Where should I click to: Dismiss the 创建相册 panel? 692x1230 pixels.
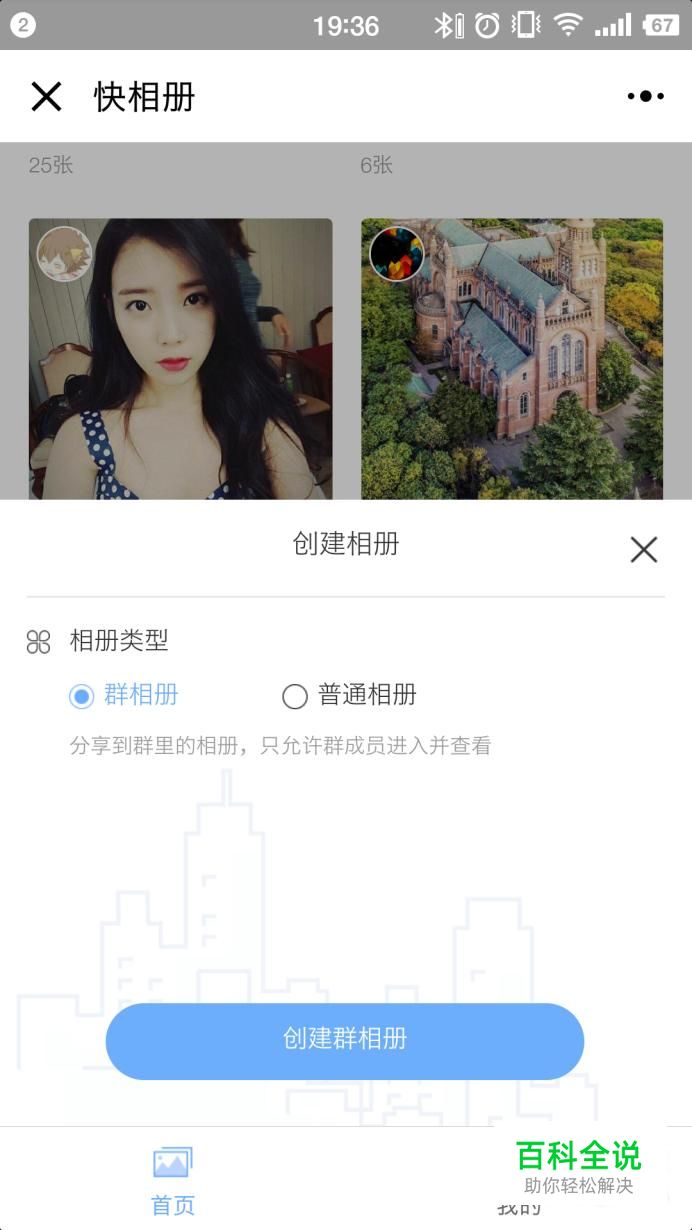643,549
